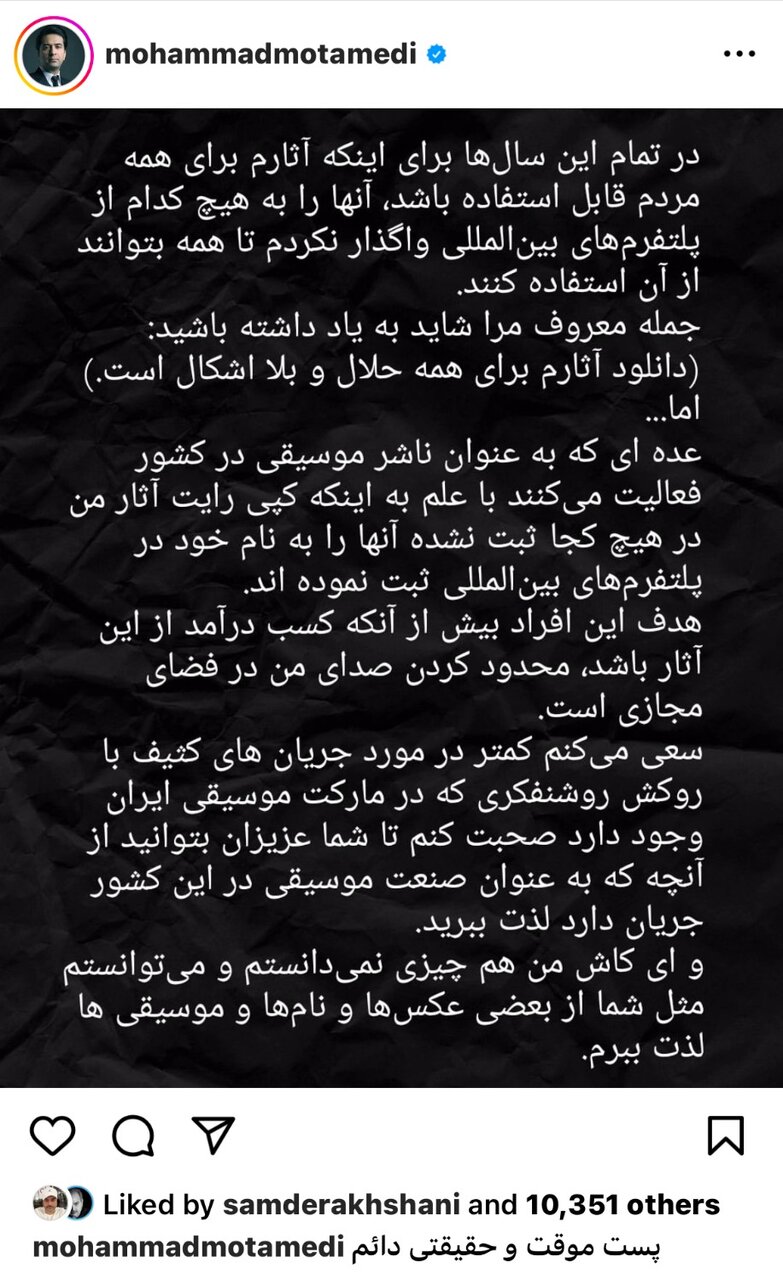Unlike the post by tapping the heart
The width and height of the screenshot is (783, 1280).
tap(52, 1133)
